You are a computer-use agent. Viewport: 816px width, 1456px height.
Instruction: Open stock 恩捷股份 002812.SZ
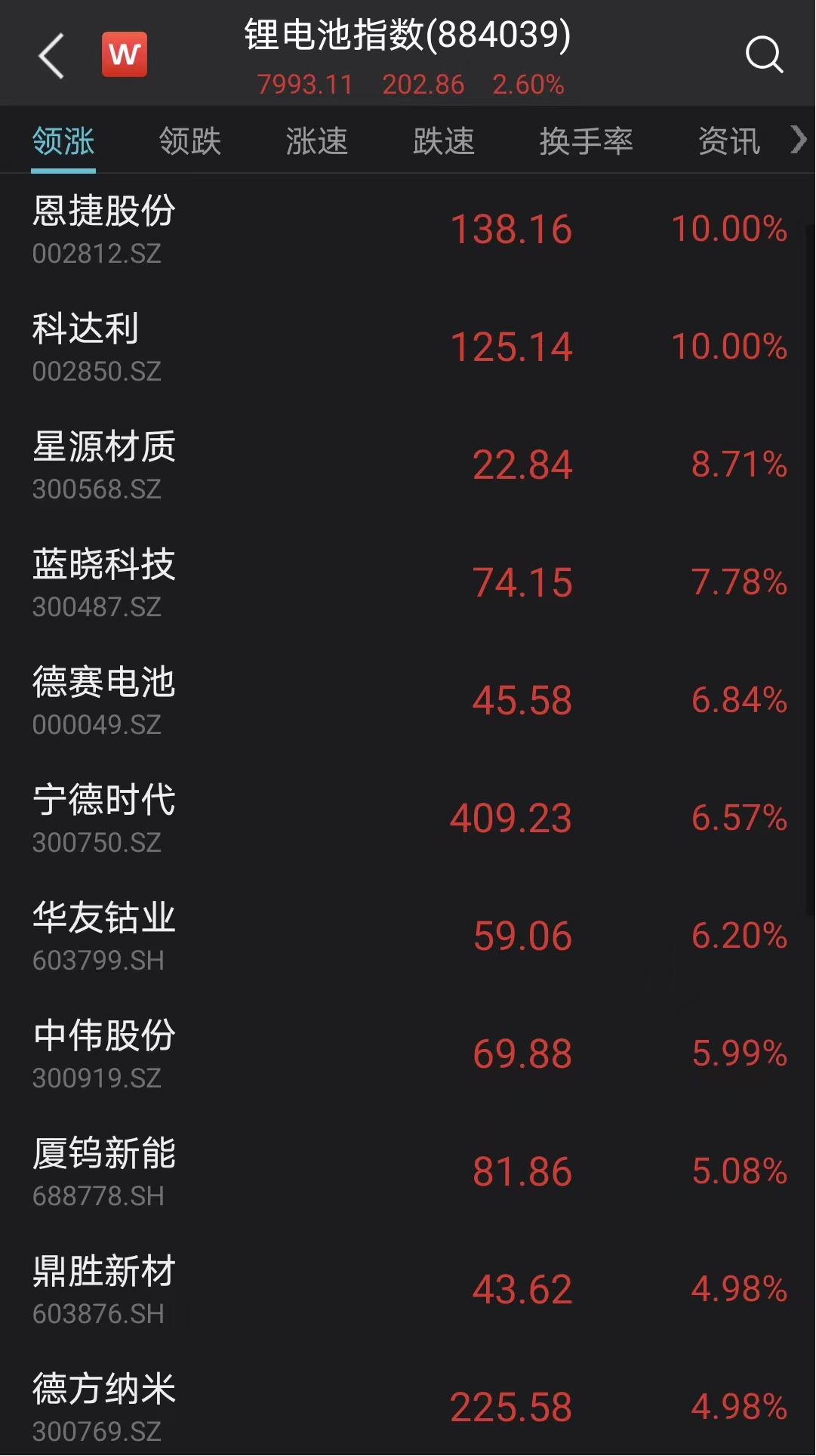(x=408, y=230)
